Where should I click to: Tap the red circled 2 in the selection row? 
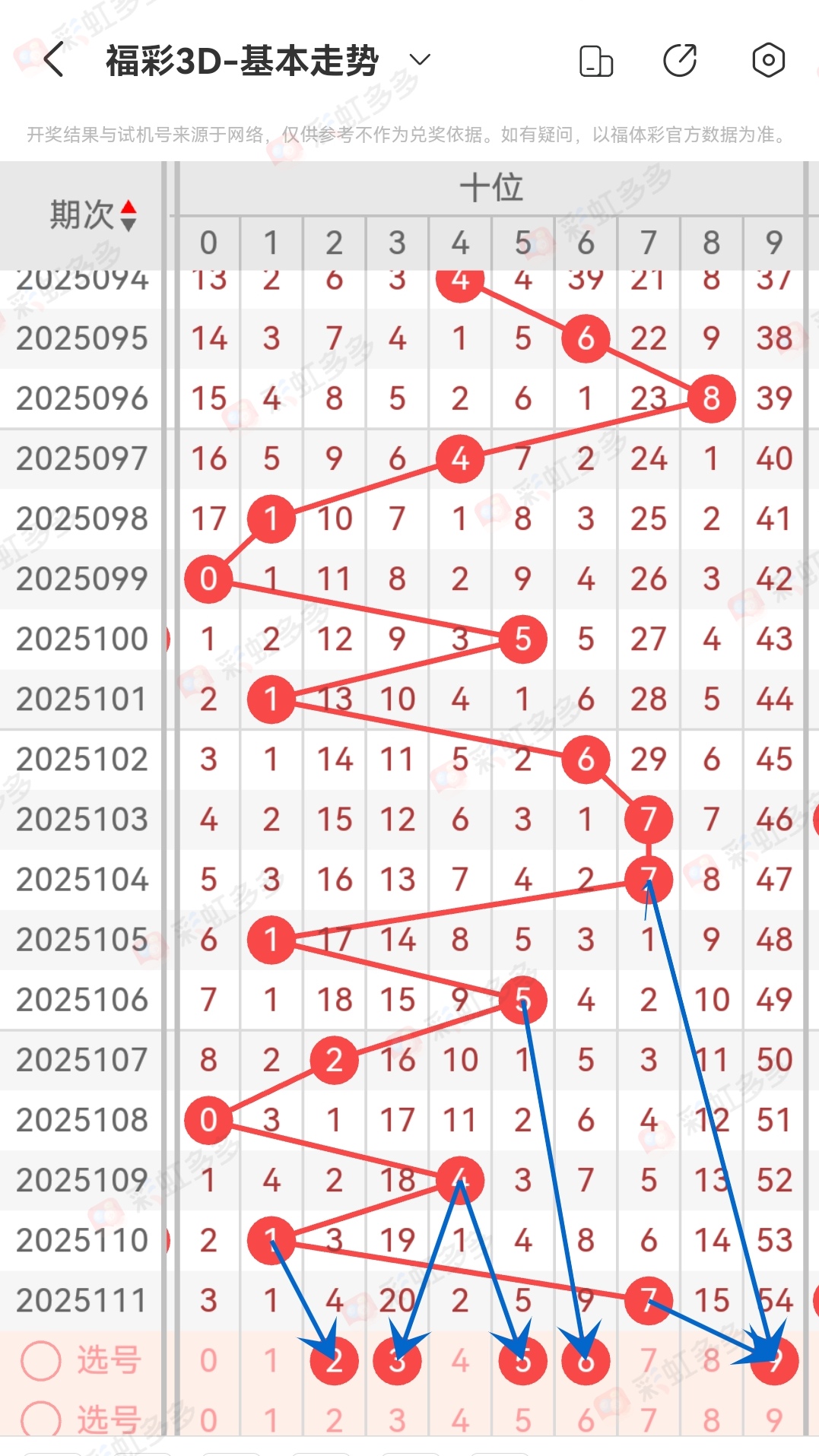[x=334, y=1361]
